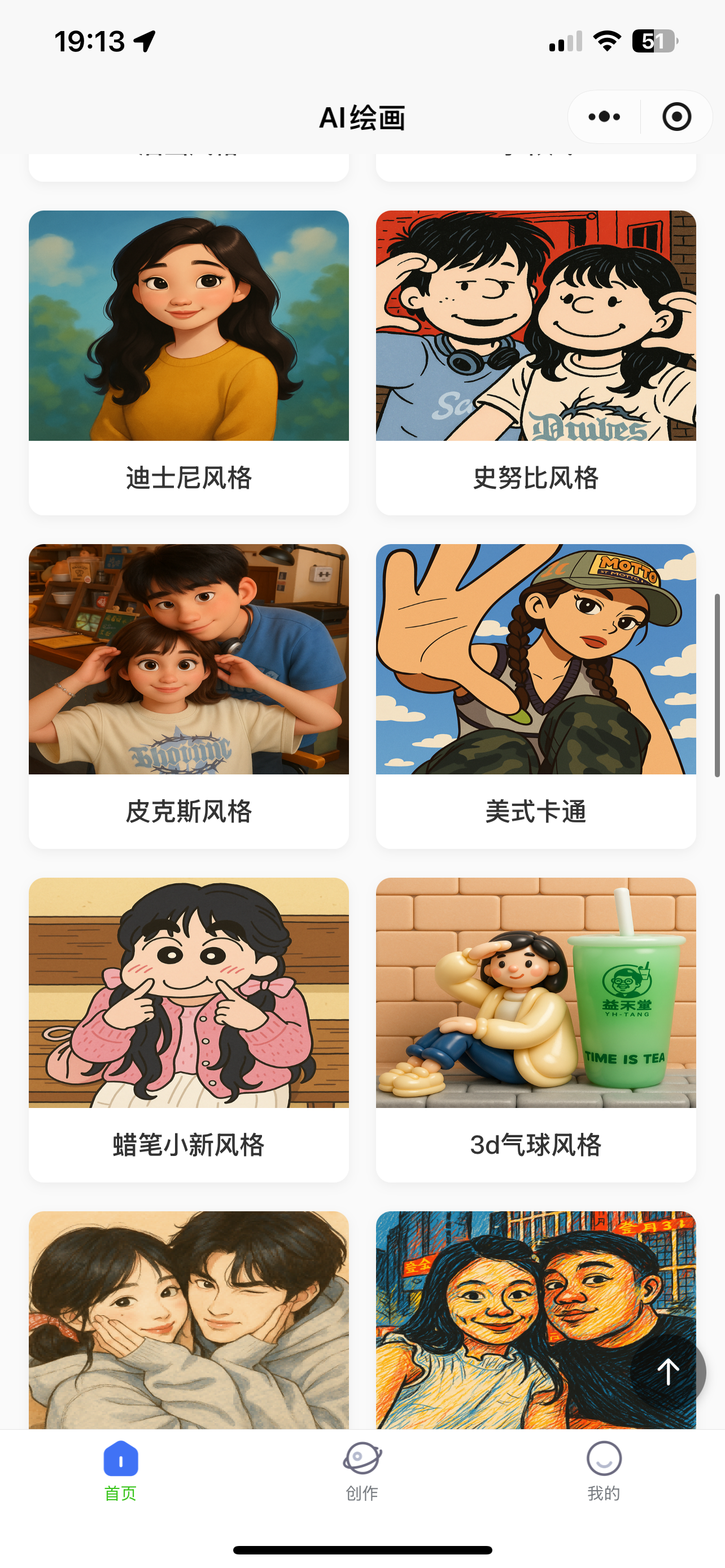Open the mini program more options menu
This screenshot has width=725, height=1568.
click(x=604, y=117)
